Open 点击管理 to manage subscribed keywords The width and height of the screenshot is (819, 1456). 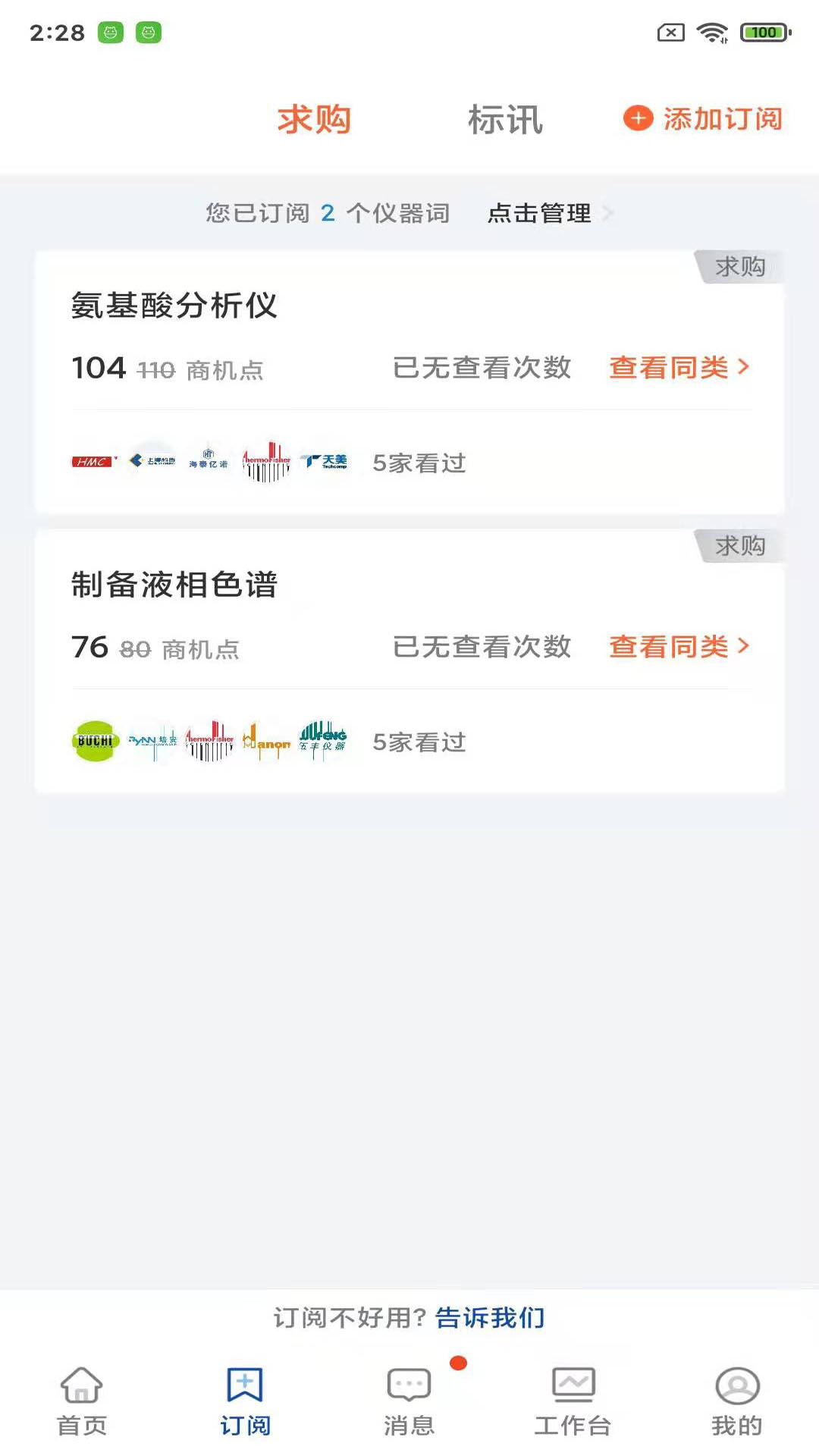pos(549,213)
